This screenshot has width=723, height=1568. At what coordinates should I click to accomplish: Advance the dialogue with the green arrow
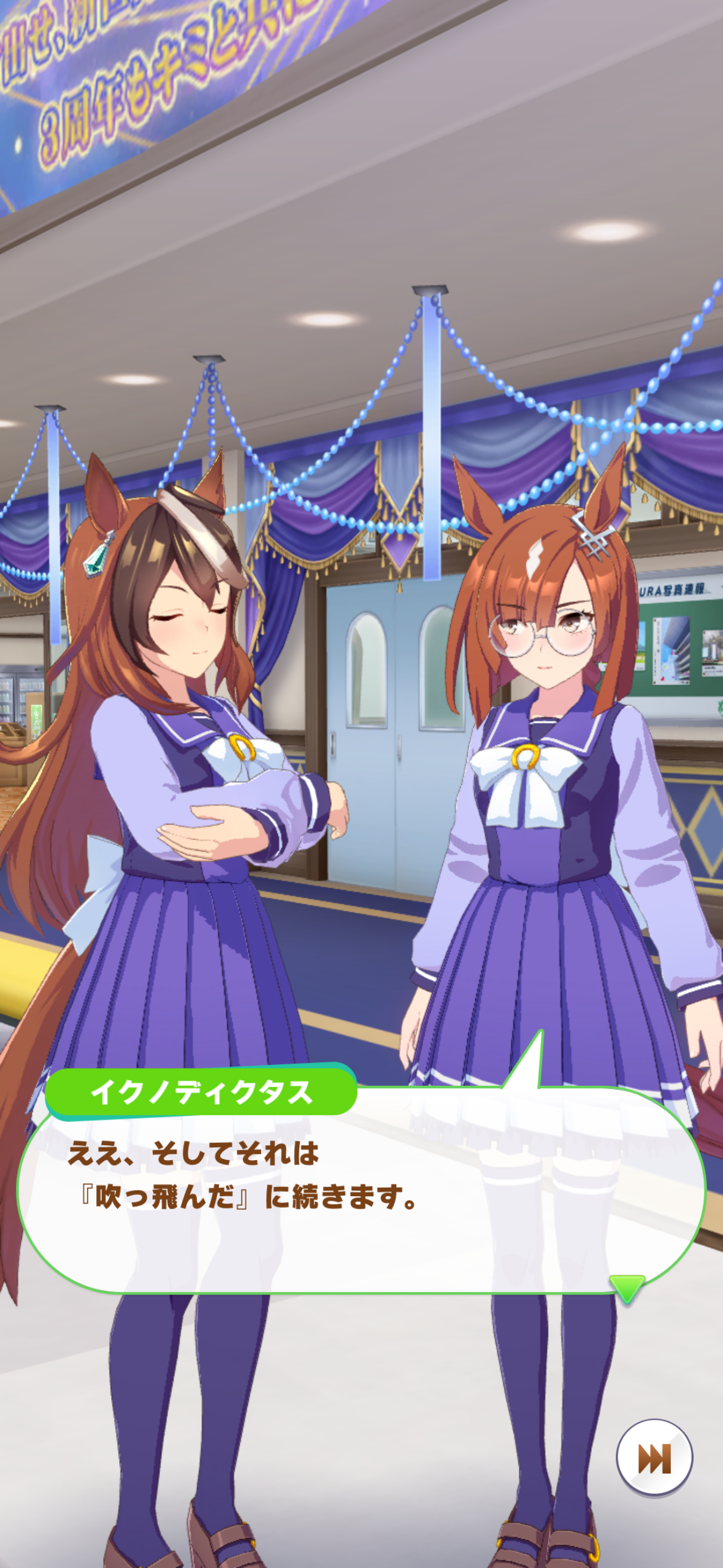(626, 1287)
